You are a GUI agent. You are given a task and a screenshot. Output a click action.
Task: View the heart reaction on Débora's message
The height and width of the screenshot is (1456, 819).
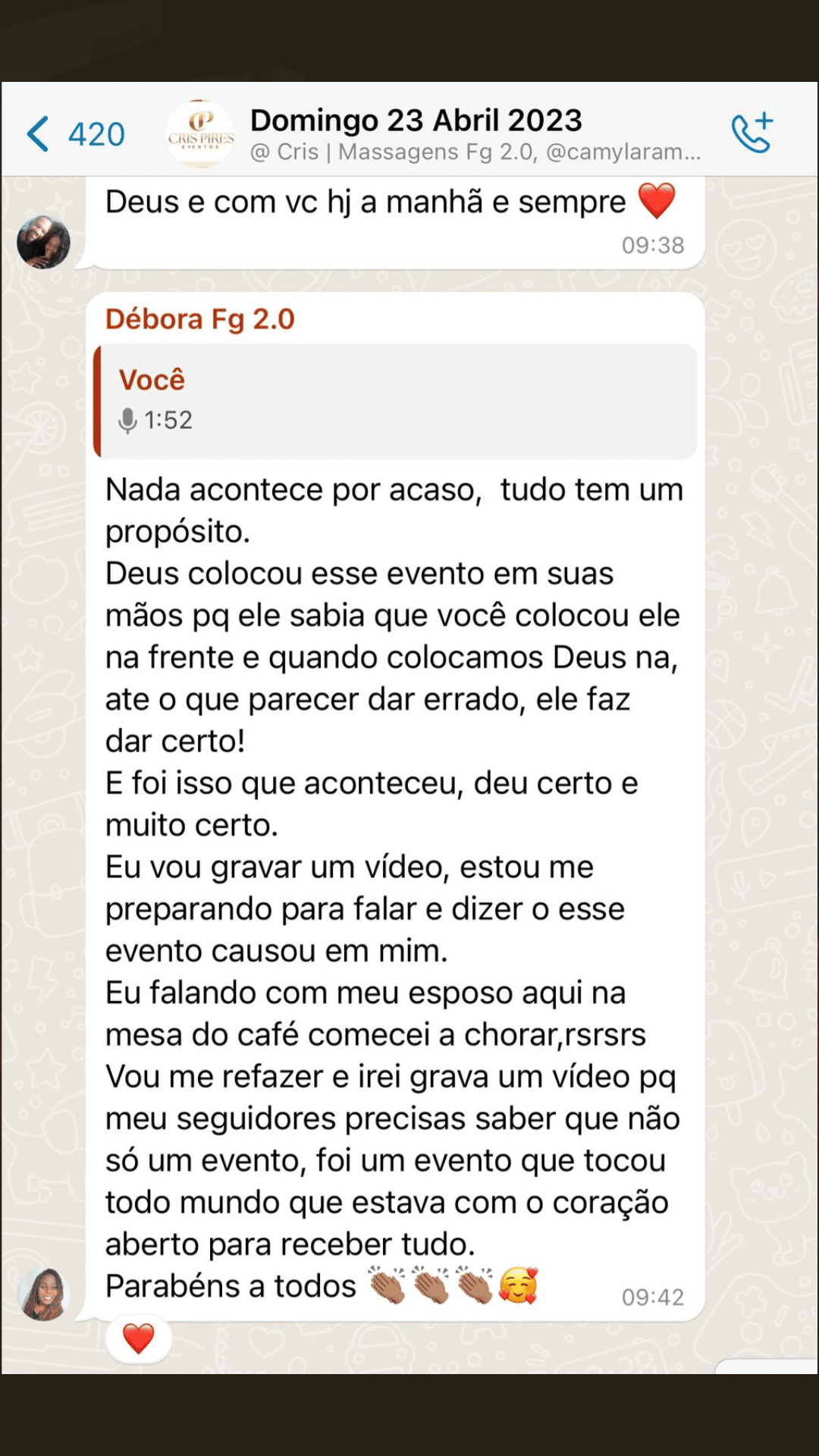coord(138,1338)
